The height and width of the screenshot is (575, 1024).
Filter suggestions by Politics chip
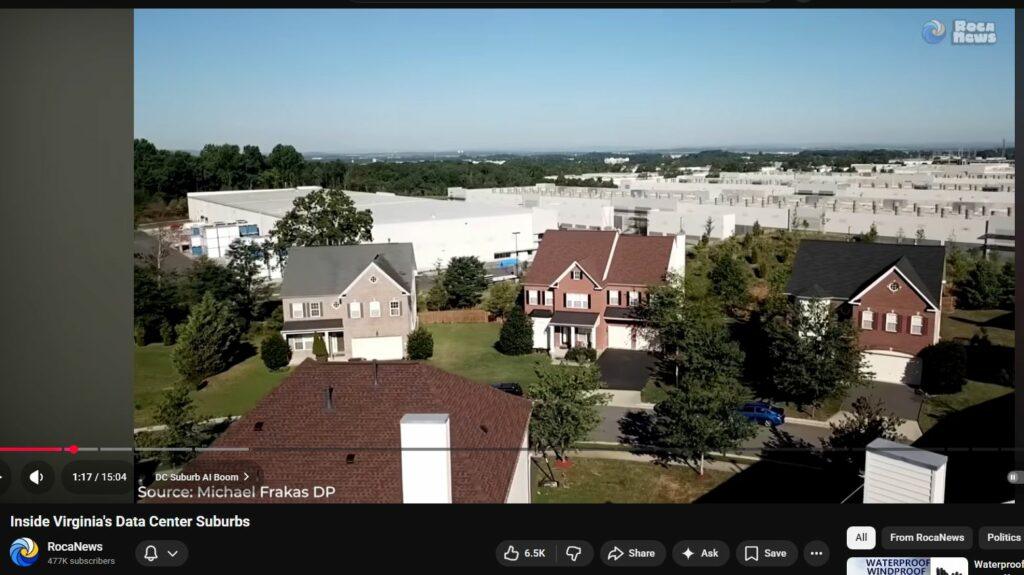click(1002, 538)
